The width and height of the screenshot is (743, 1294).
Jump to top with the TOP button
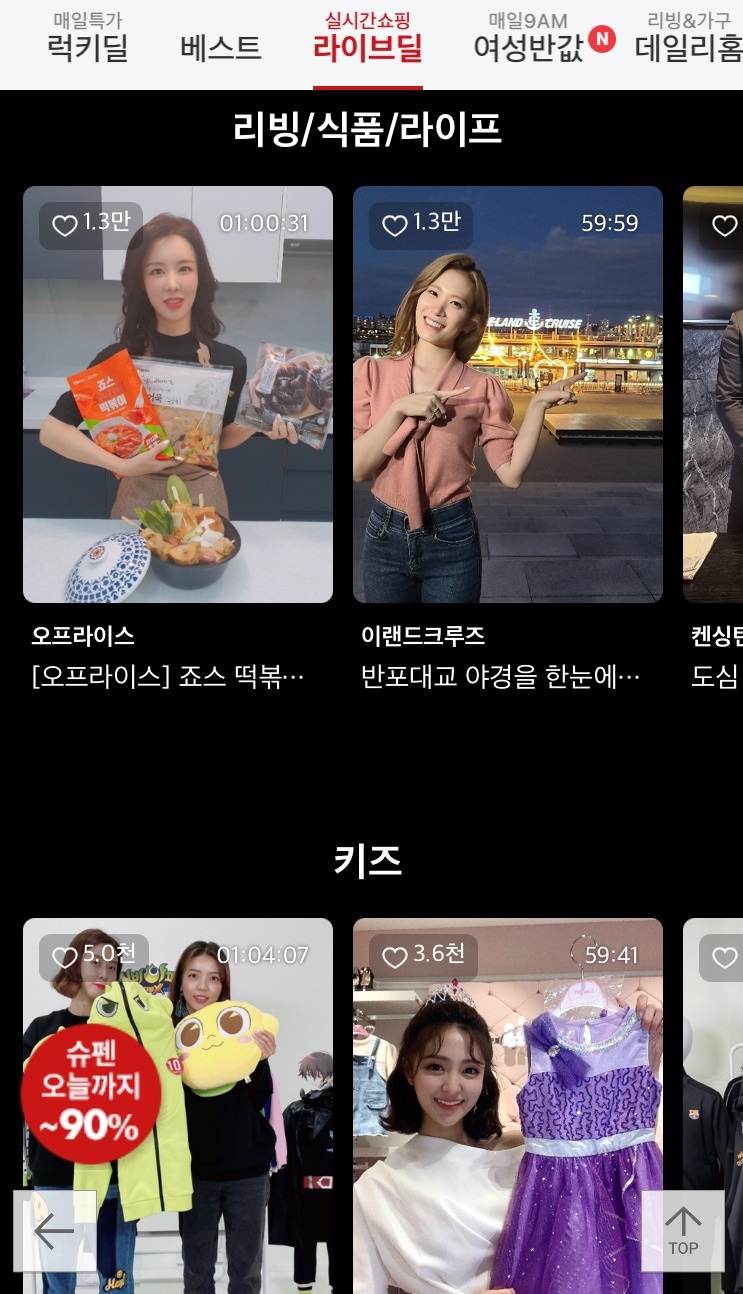pos(683,1231)
